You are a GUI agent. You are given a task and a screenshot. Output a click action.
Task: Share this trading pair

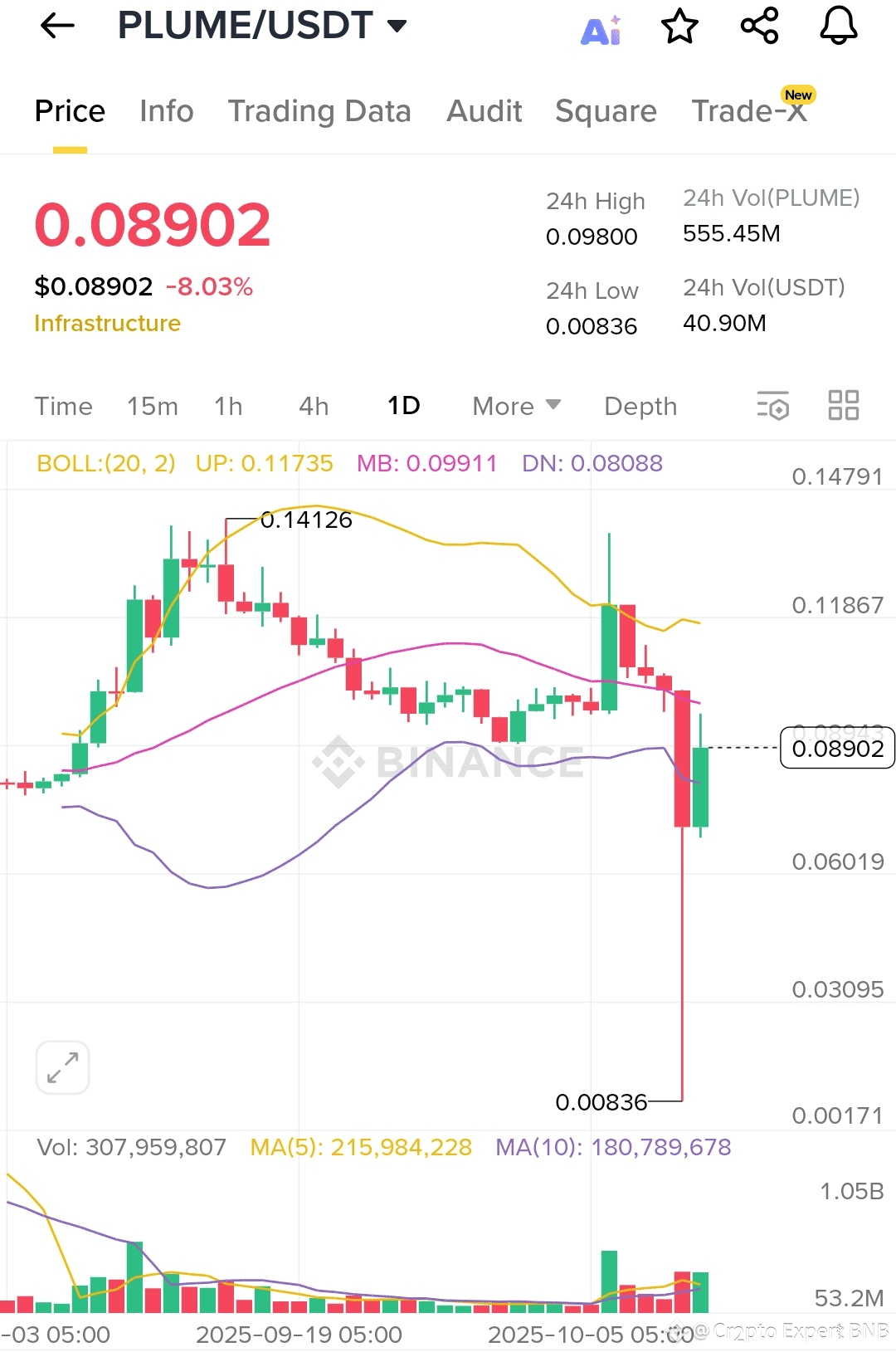(759, 26)
